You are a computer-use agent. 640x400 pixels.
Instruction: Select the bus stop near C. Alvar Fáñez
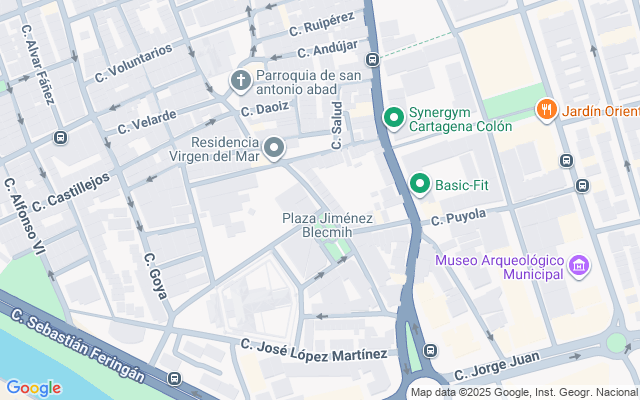click(60, 138)
